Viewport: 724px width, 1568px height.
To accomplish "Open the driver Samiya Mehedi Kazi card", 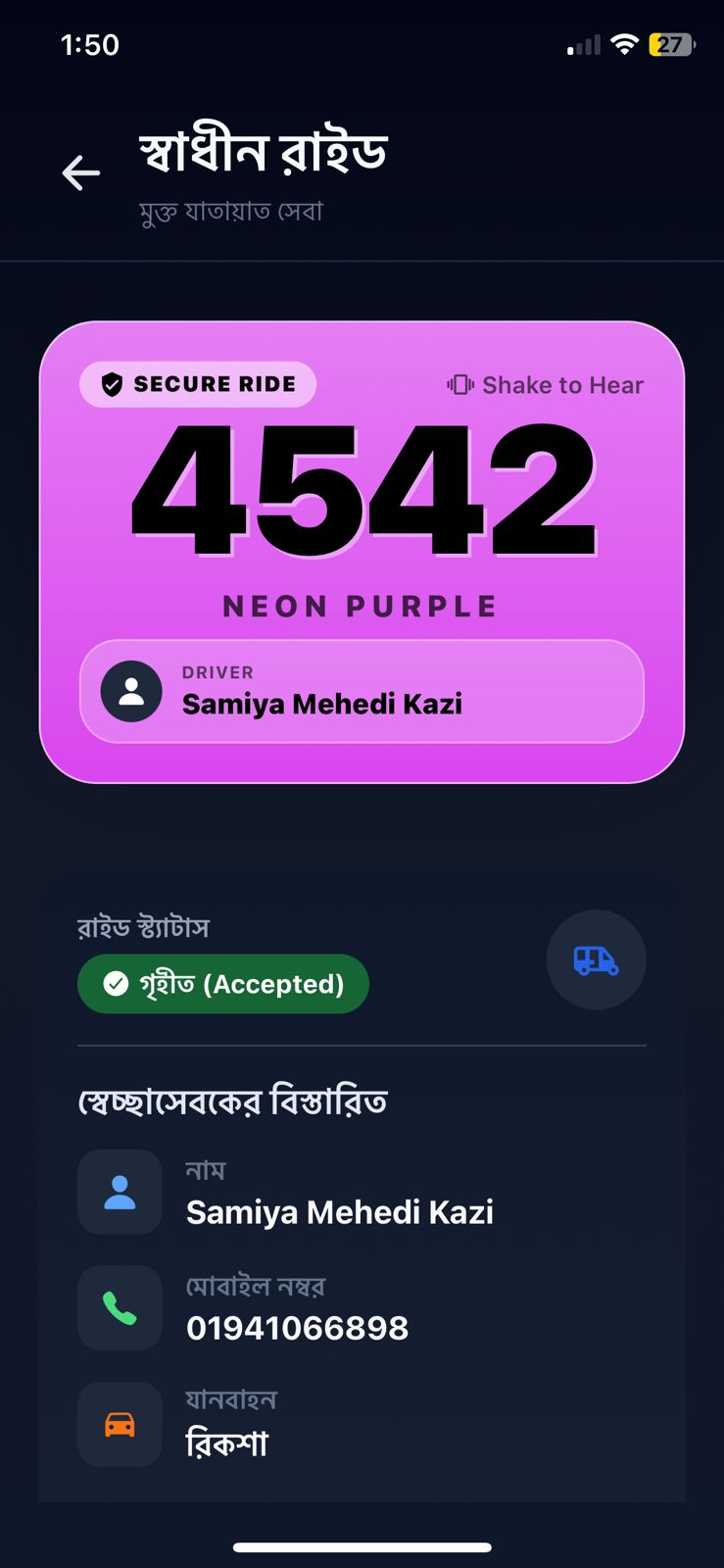I will coord(361,692).
